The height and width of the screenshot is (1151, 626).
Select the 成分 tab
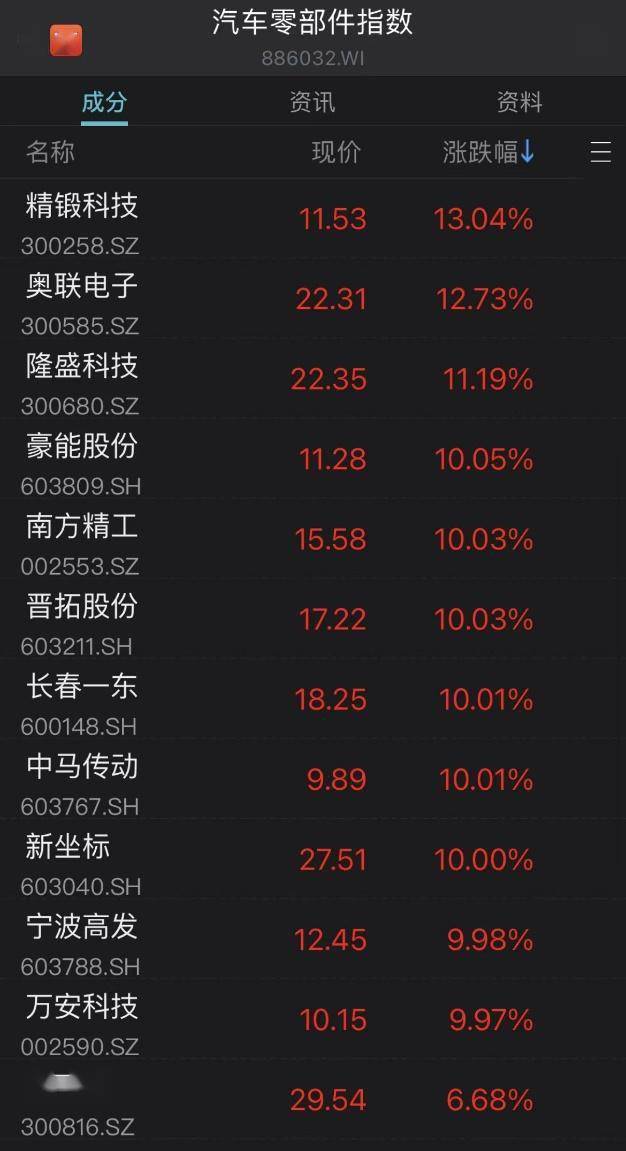(x=104, y=101)
